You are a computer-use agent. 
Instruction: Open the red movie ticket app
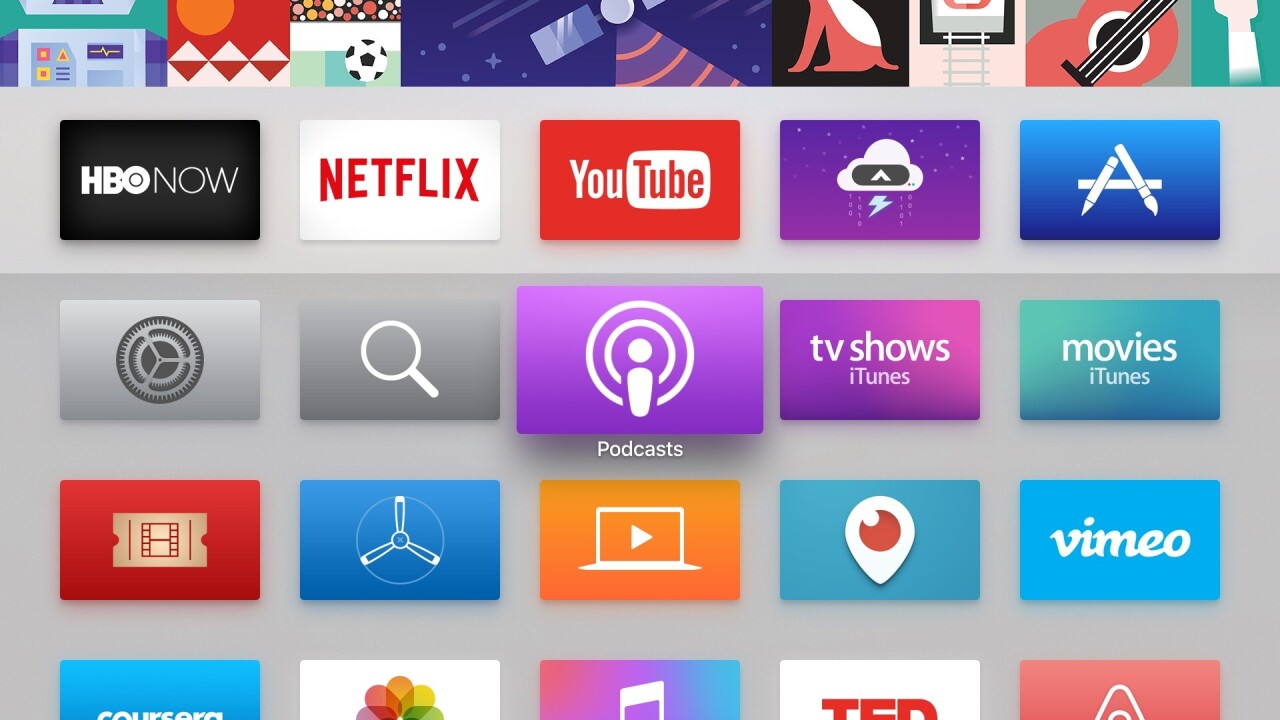point(160,540)
